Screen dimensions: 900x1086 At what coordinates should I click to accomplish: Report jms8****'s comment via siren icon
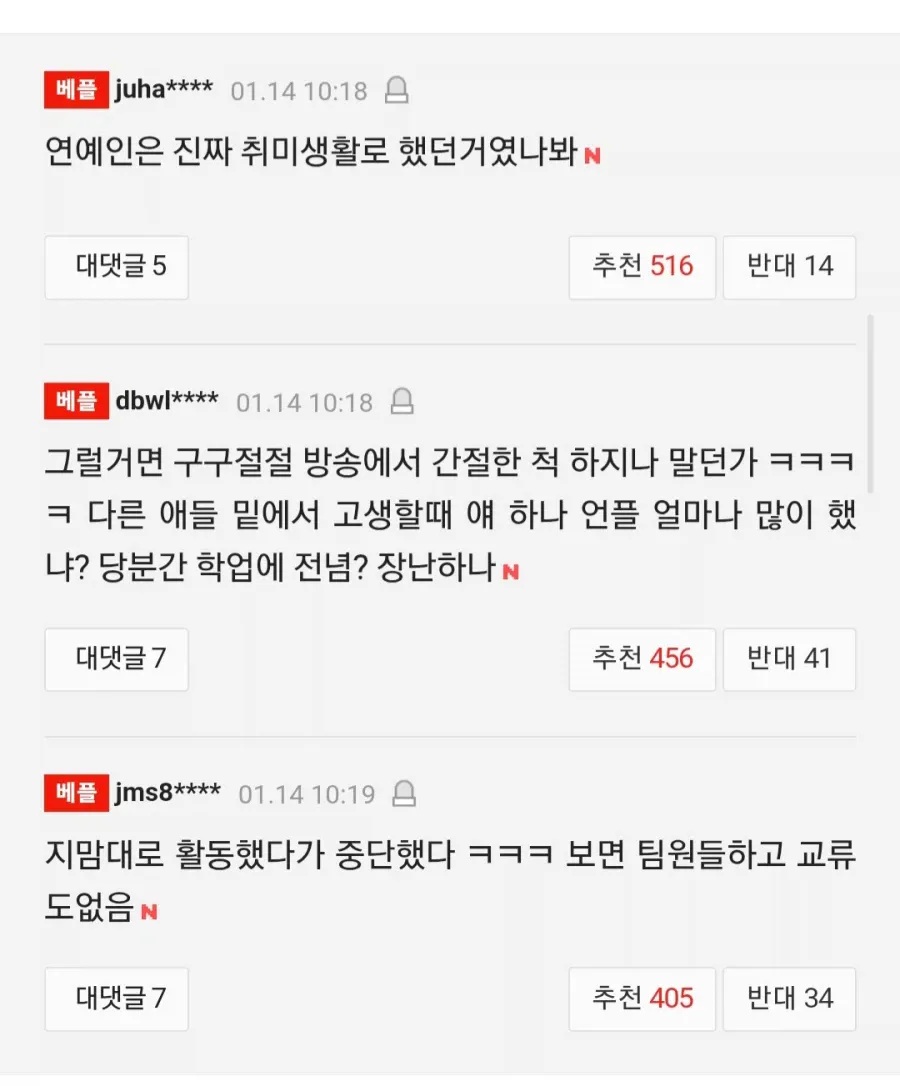click(404, 795)
